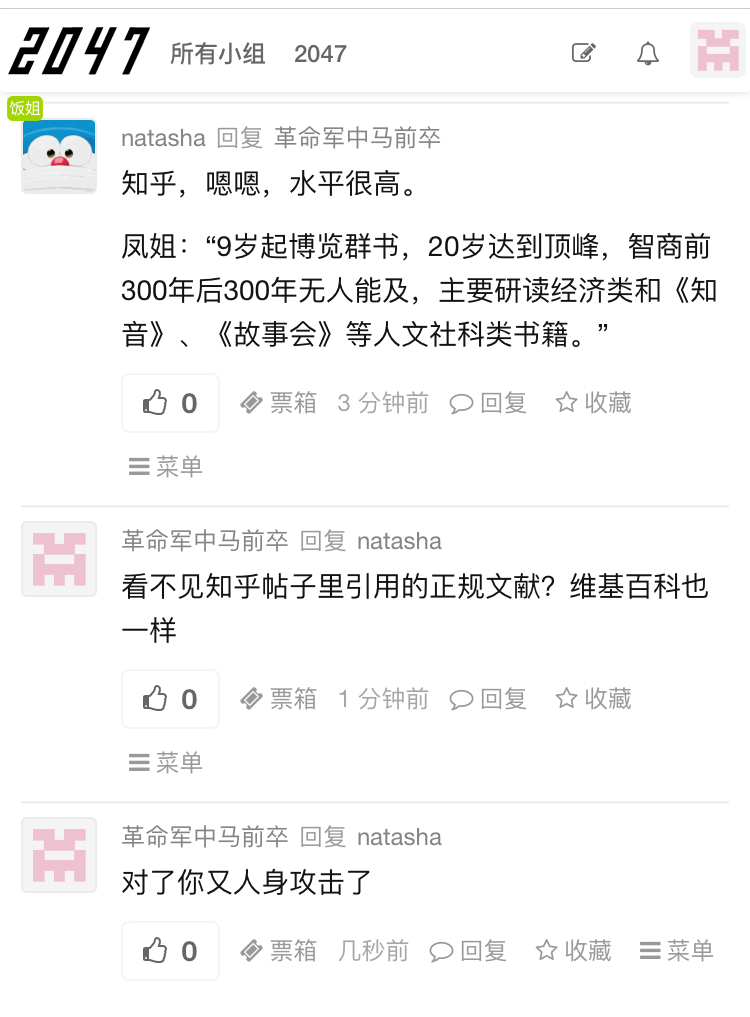View natasha's profile from username
750x1017 pixels.
(x=163, y=137)
